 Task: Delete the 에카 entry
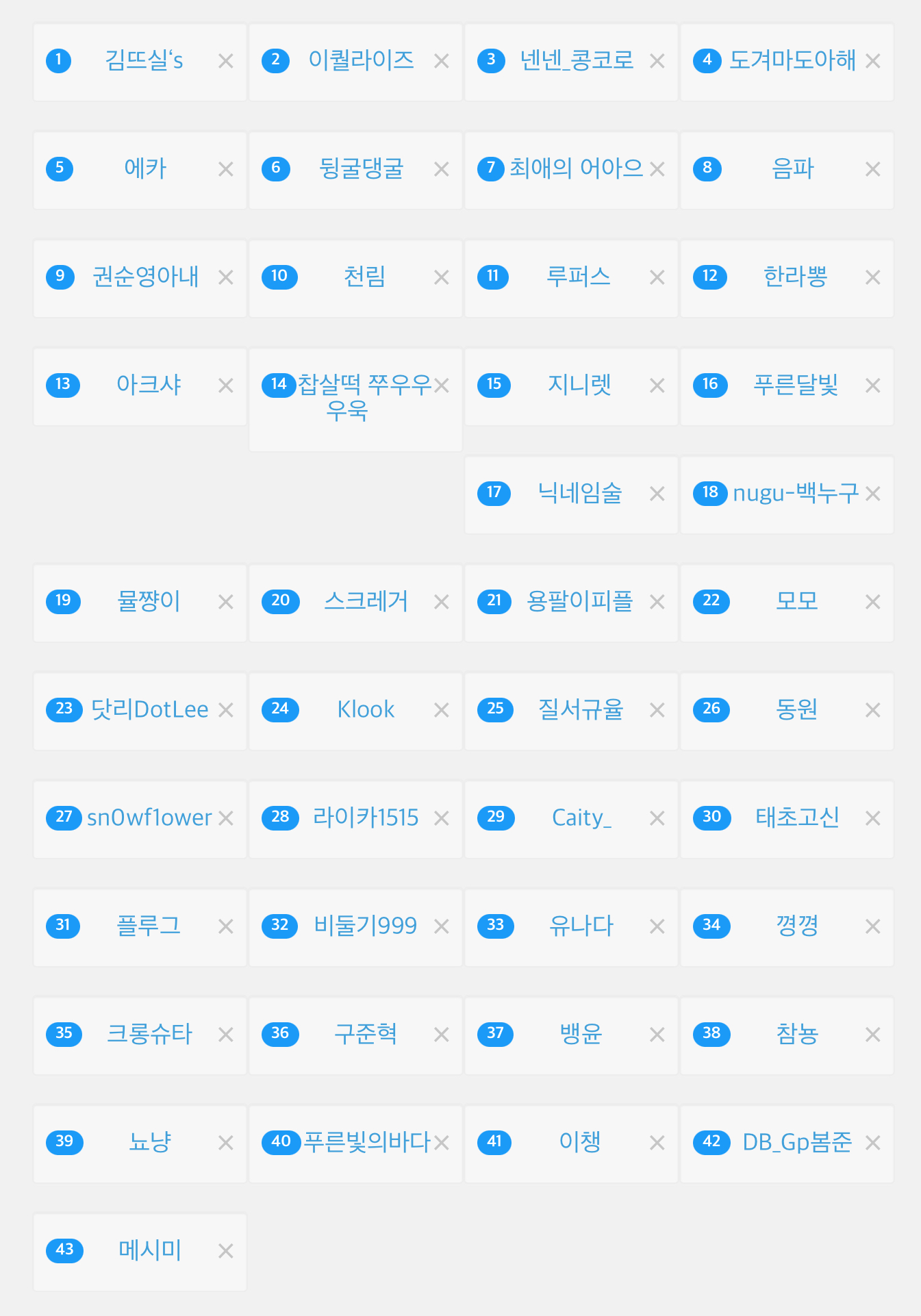(226, 169)
